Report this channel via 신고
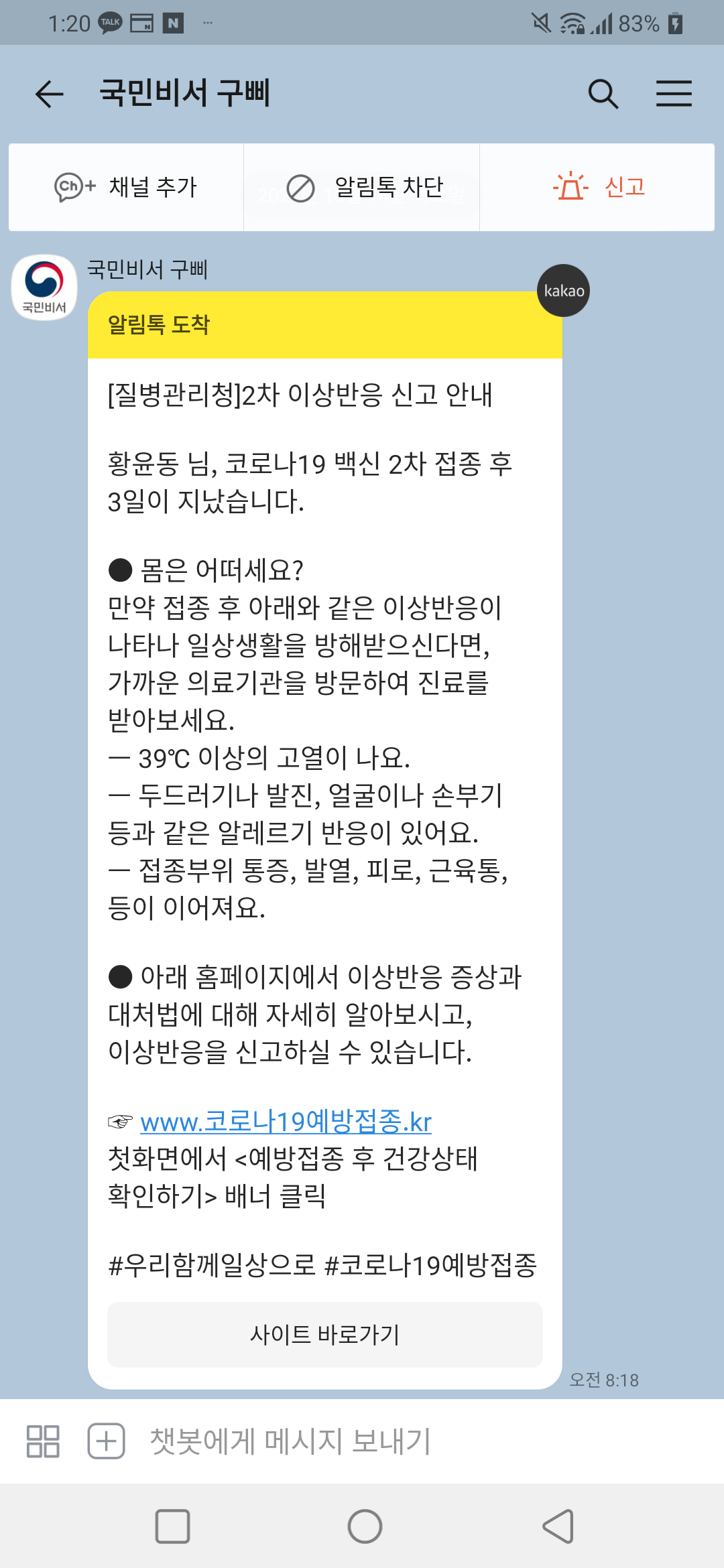724x1568 pixels. [598, 187]
